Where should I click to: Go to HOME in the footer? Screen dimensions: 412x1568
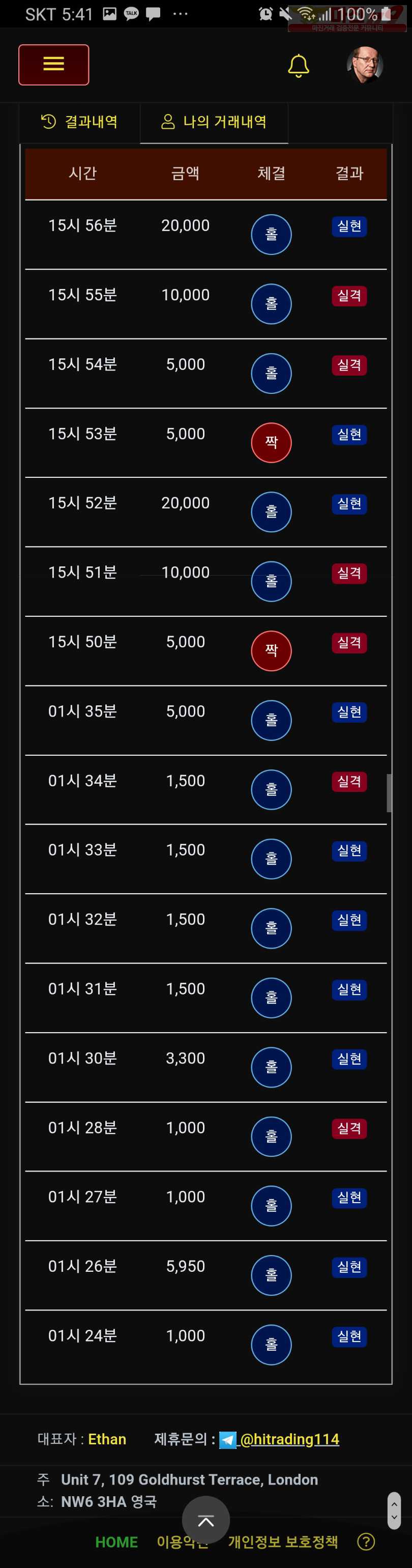116,1542
